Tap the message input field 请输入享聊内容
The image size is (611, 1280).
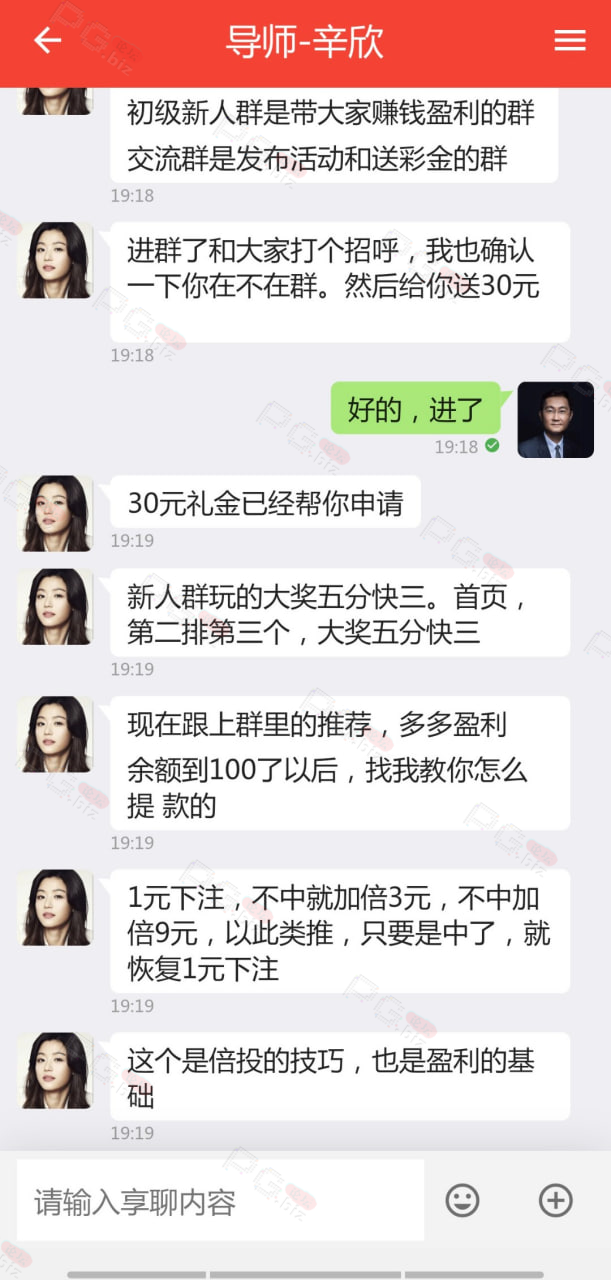coord(220,1200)
